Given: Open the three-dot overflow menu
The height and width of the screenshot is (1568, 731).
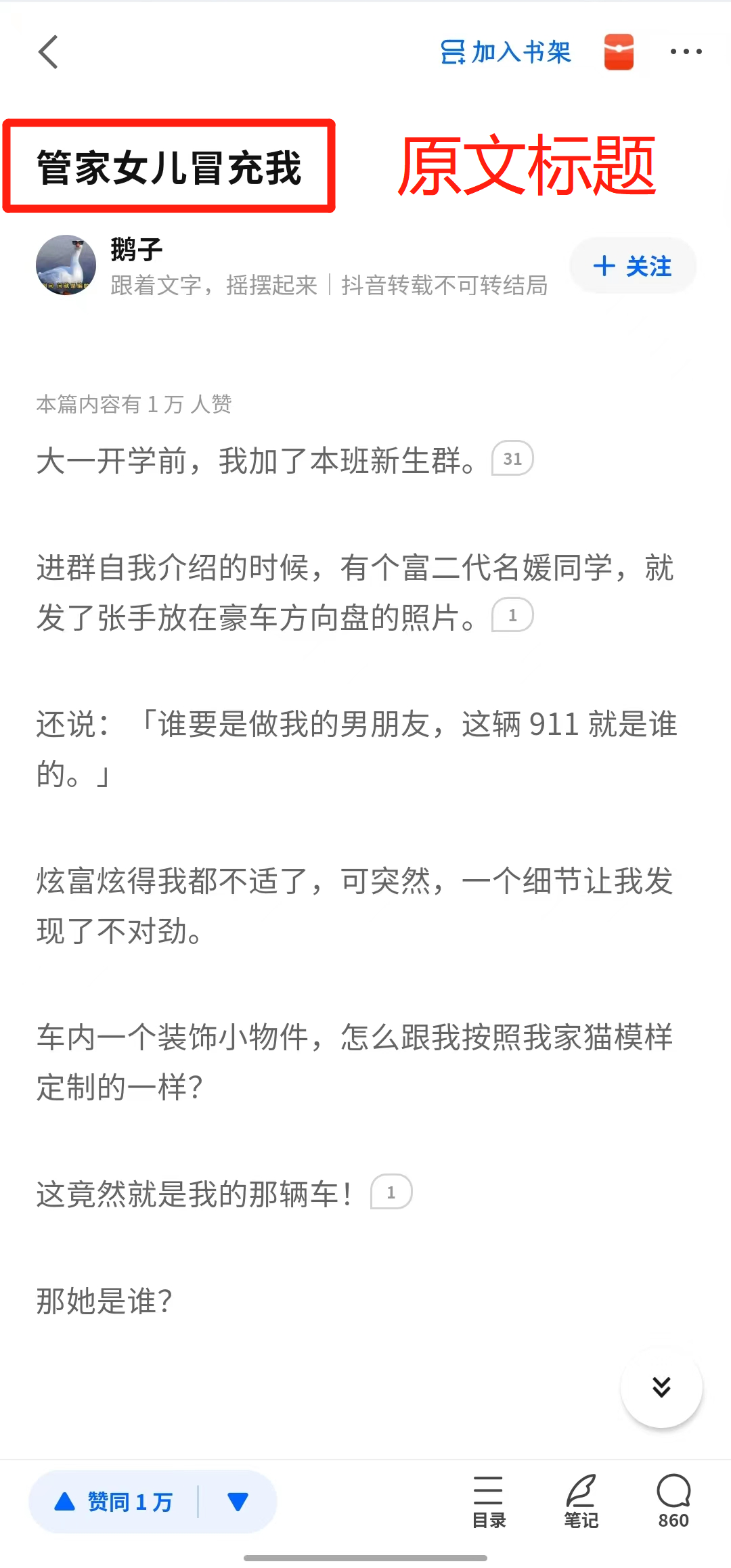Looking at the screenshot, I should coord(686,52).
